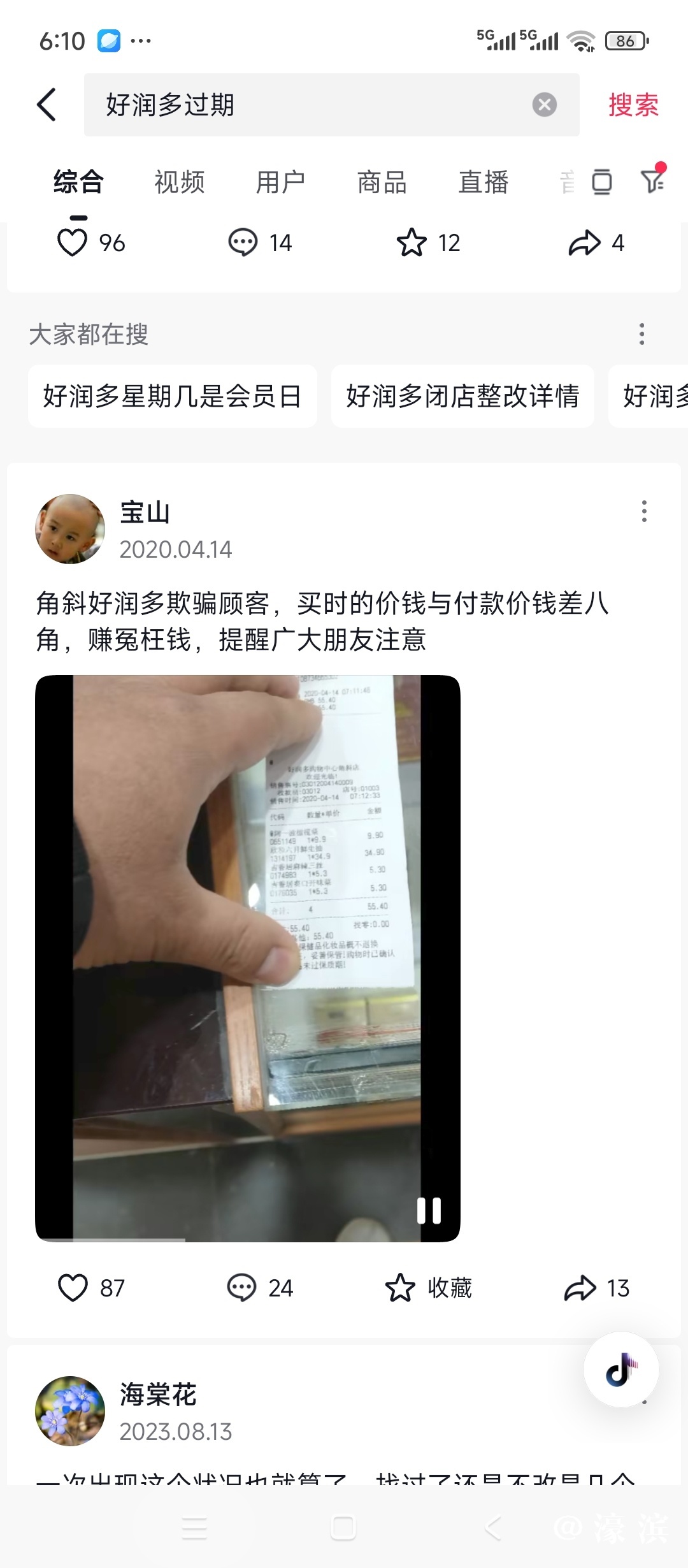Like the post with 96 likes

pyautogui.click(x=73, y=243)
